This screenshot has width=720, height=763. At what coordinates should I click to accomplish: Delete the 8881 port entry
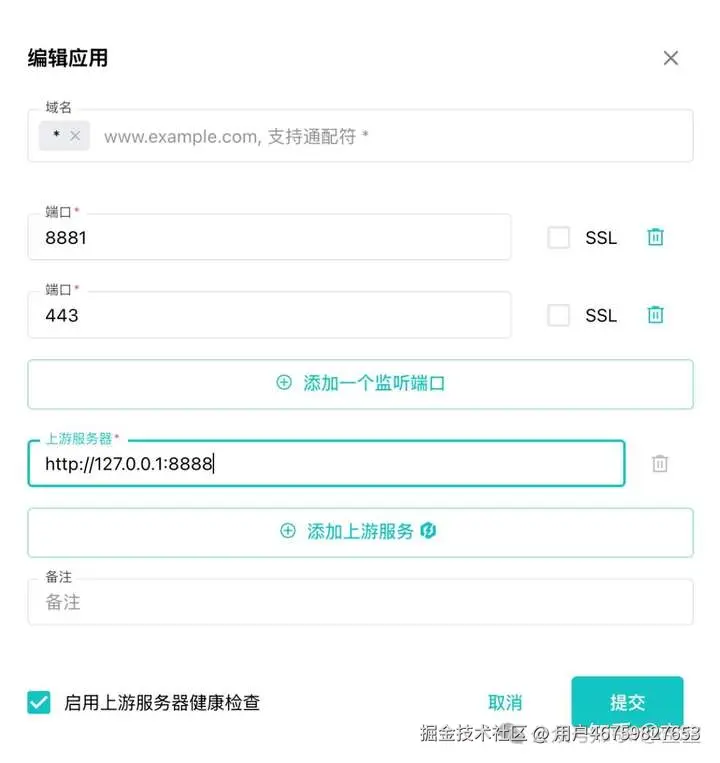655,237
